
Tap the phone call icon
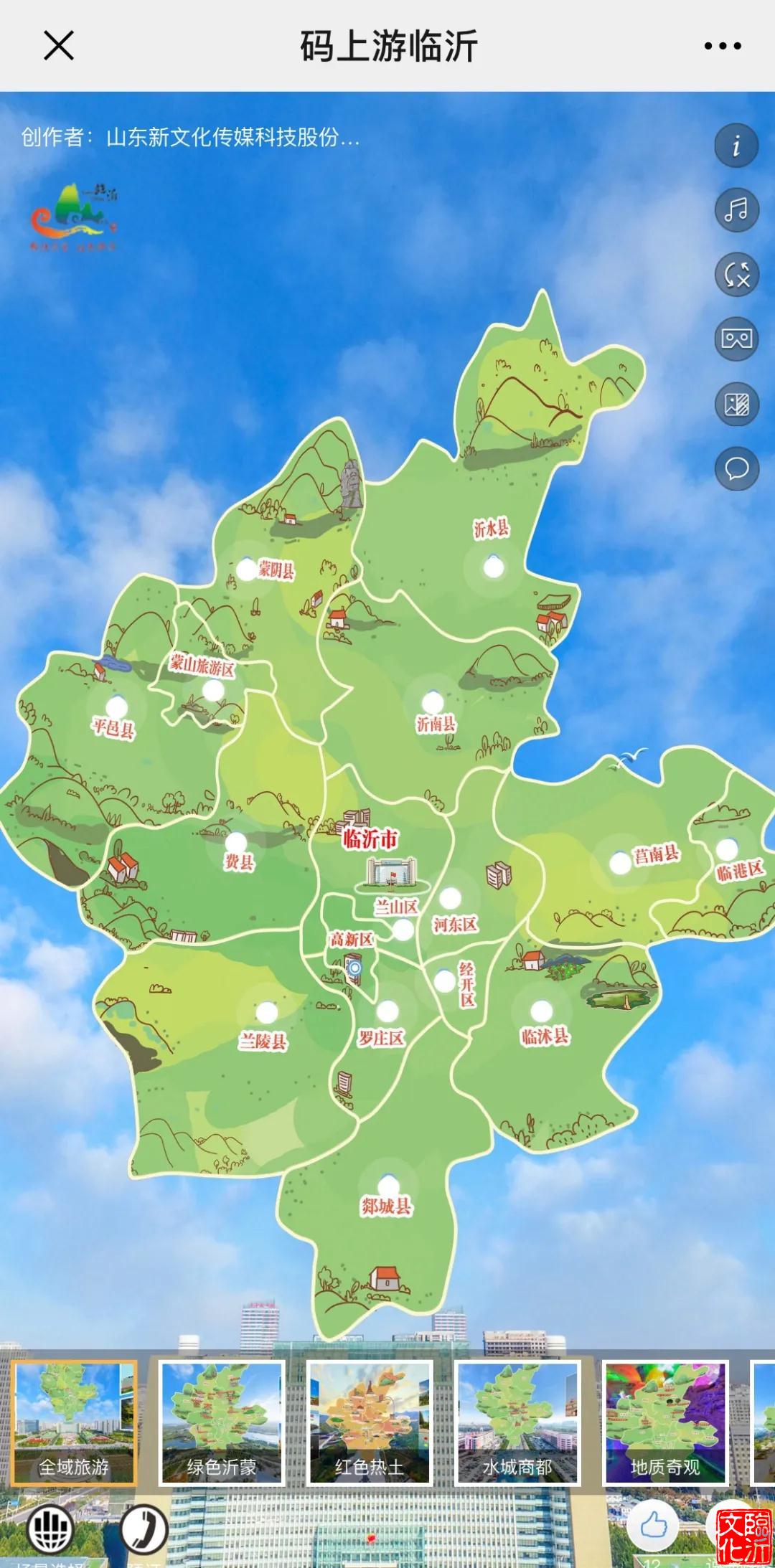tap(142, 1529)
